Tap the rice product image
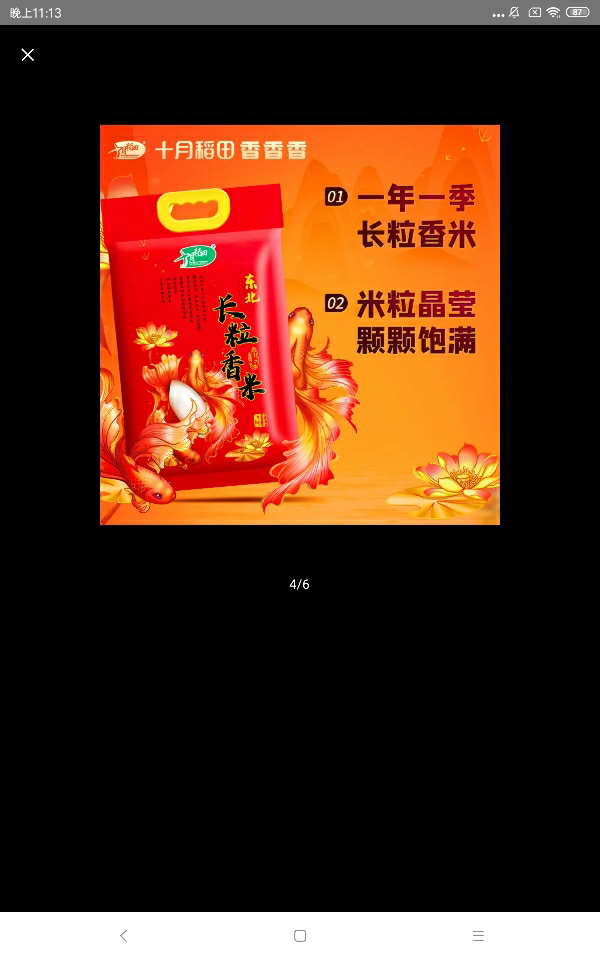 pyautogui.click(x=299, y=324)
